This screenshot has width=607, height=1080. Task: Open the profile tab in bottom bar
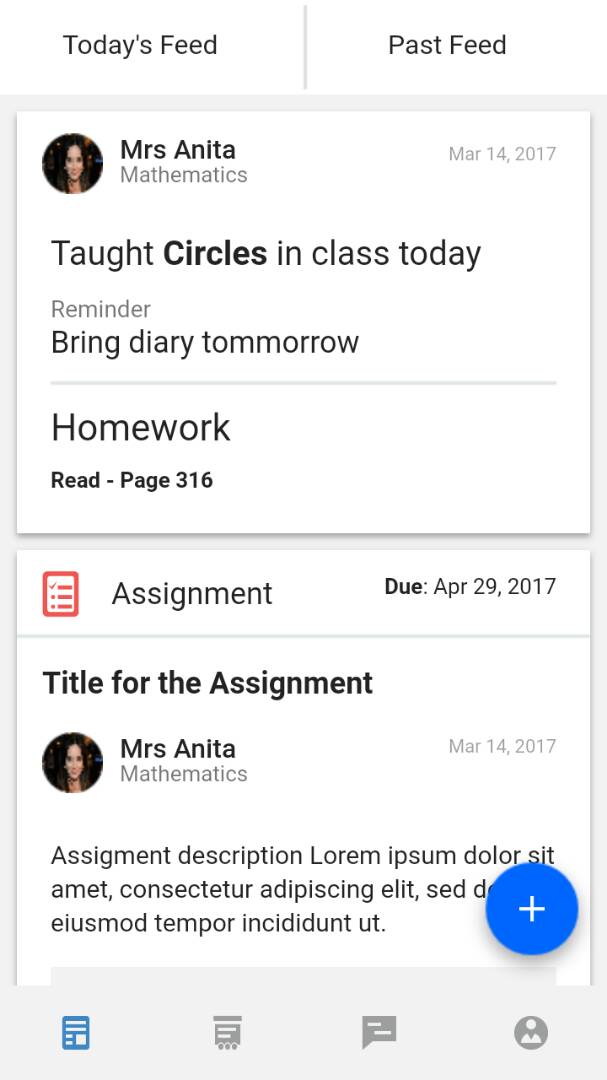pos(531,1032)
